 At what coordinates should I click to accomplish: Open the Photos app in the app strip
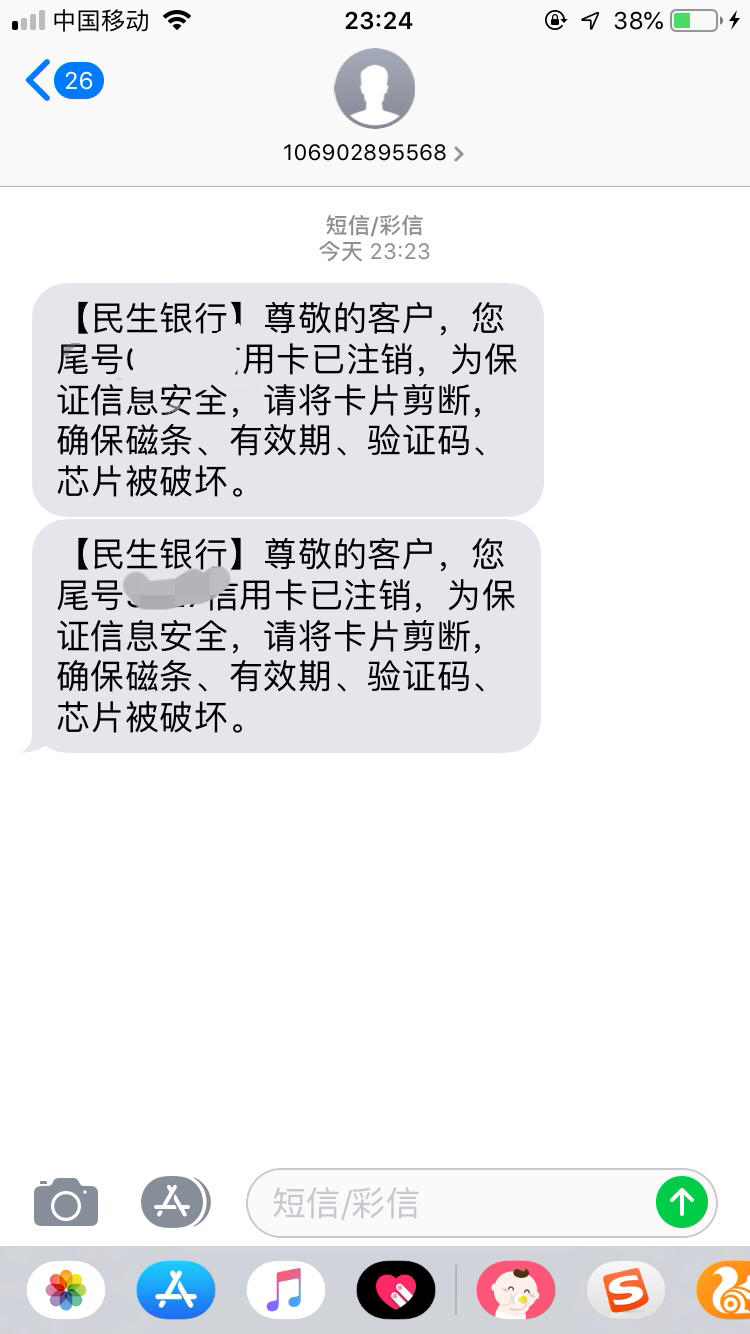(x=66, y=1289)
